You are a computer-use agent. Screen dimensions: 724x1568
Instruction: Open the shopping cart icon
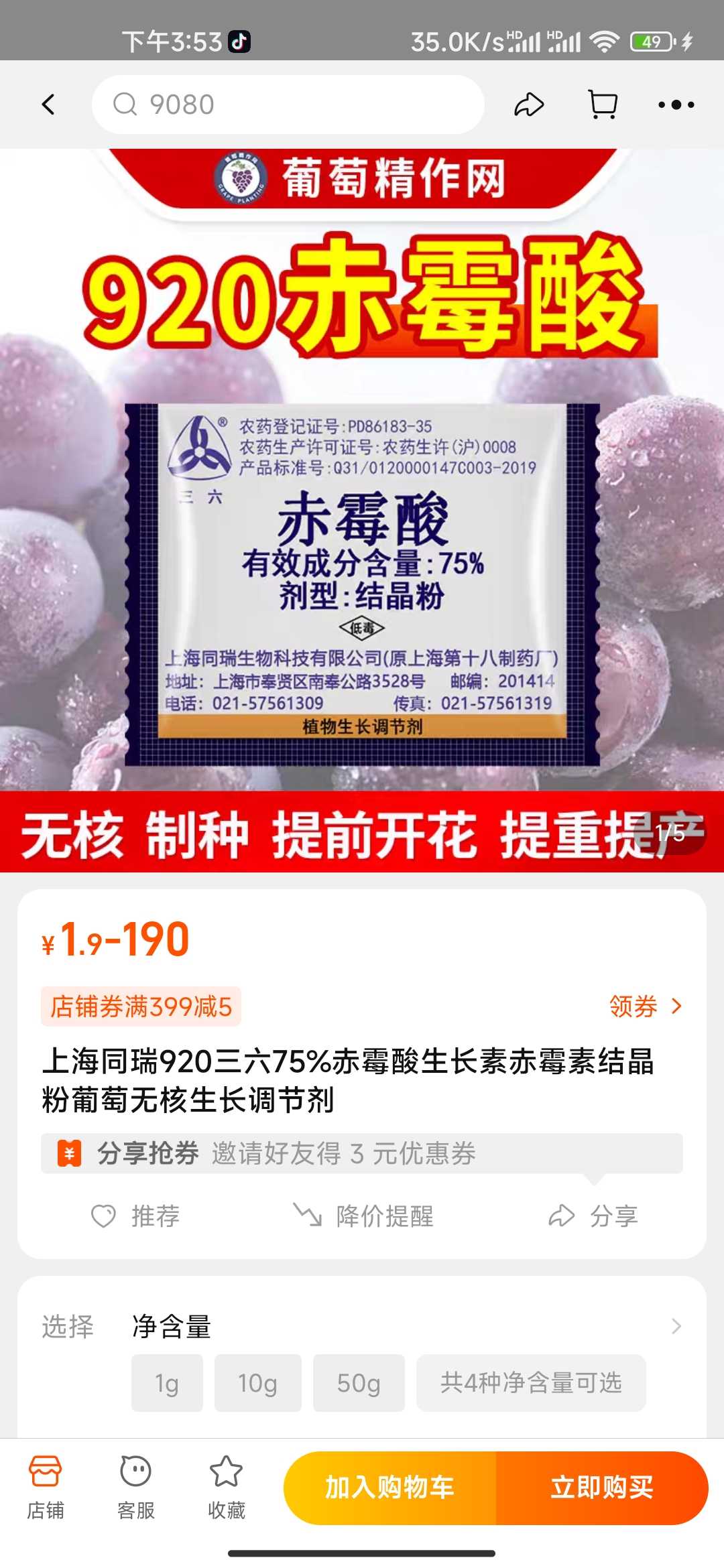click(603, 105)
